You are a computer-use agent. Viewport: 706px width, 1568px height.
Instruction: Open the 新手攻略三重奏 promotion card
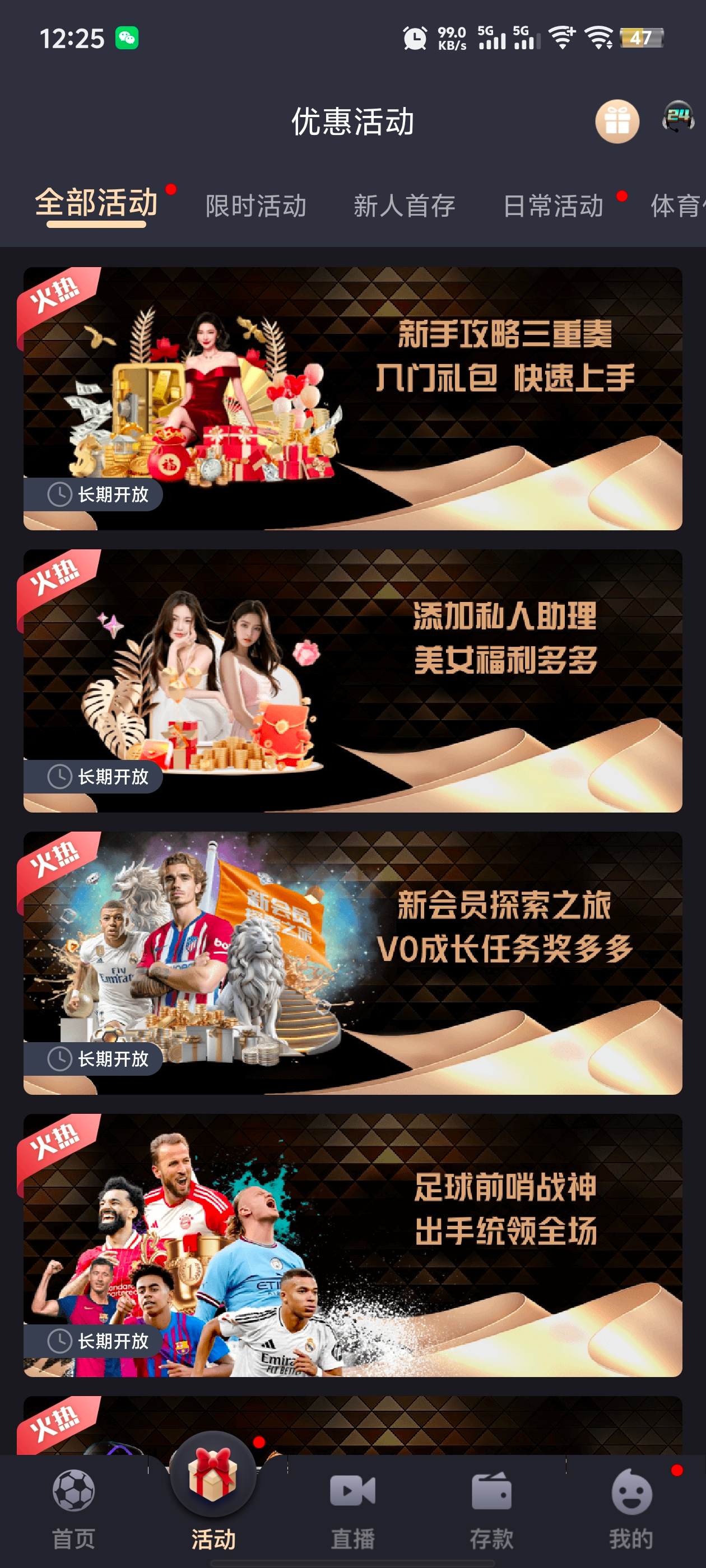[352, 398]
